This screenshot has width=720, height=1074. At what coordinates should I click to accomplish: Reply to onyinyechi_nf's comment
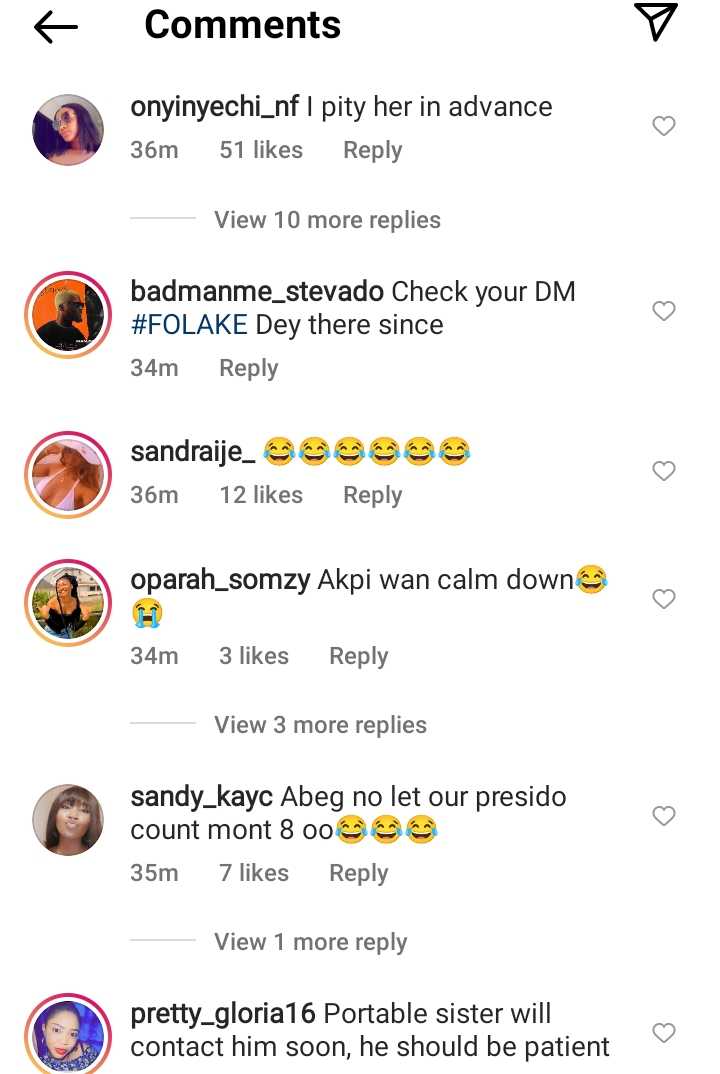pos(372,150)
